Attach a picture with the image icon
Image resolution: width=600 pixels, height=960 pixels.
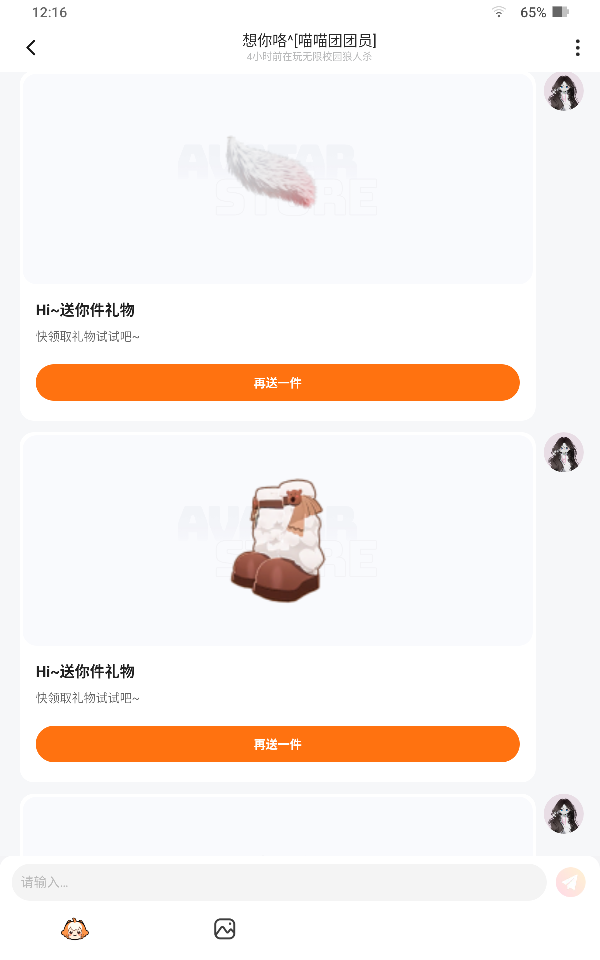[x=224, y=930]
